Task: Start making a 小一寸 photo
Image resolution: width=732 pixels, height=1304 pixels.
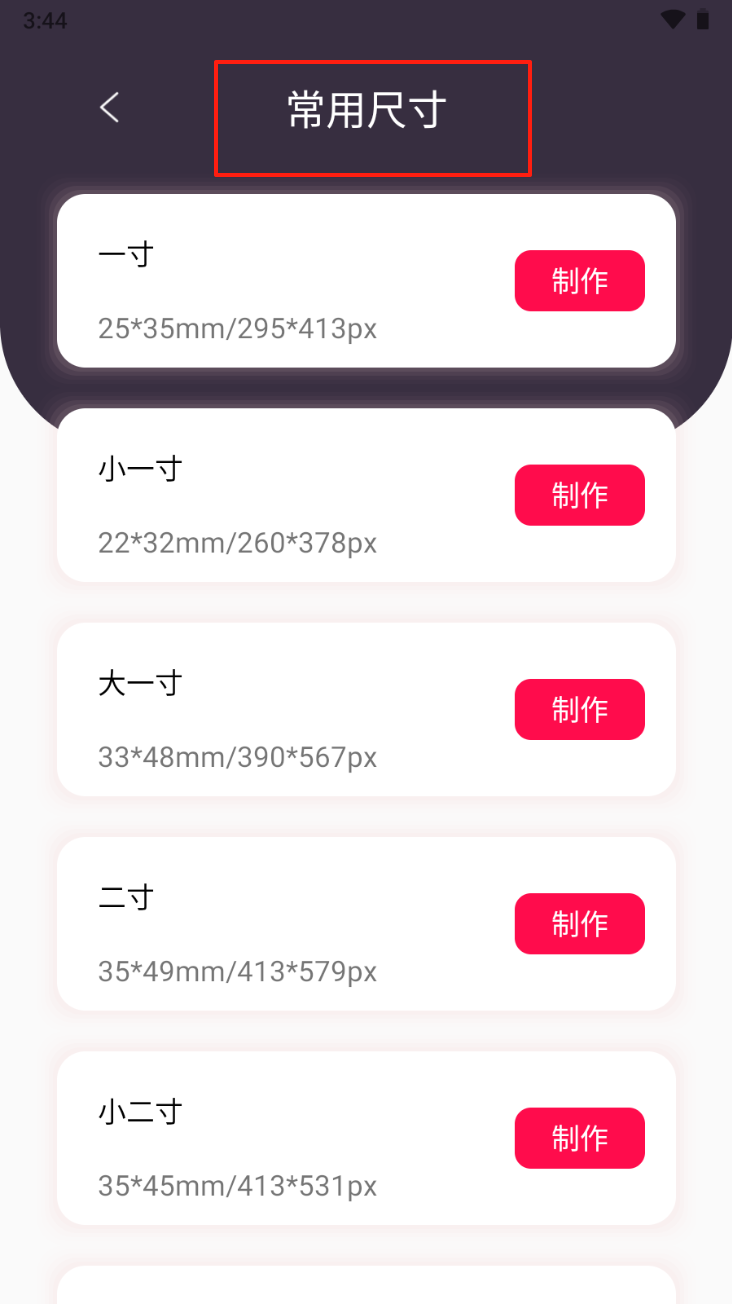Action: coord(579,495)
